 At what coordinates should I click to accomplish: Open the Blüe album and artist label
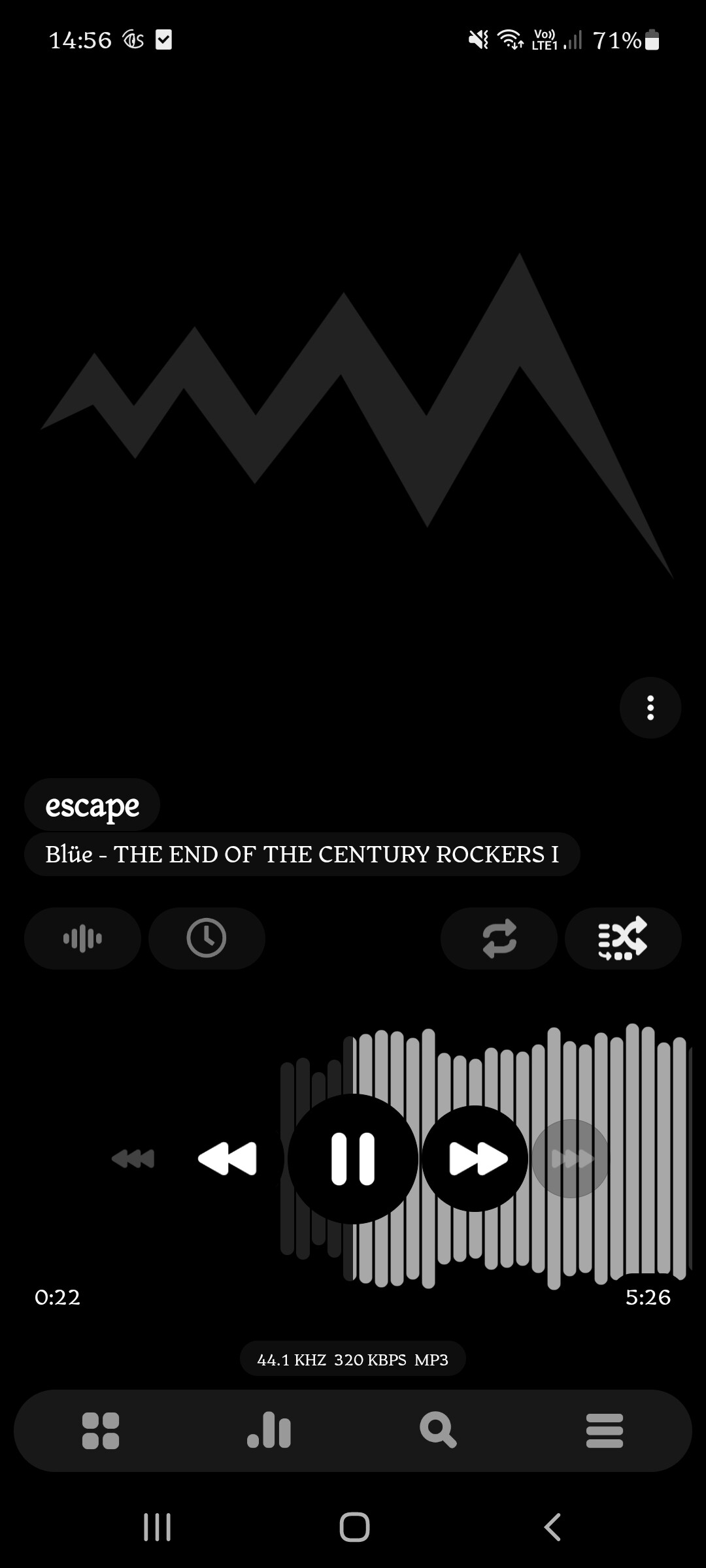[x=302, y=854]
